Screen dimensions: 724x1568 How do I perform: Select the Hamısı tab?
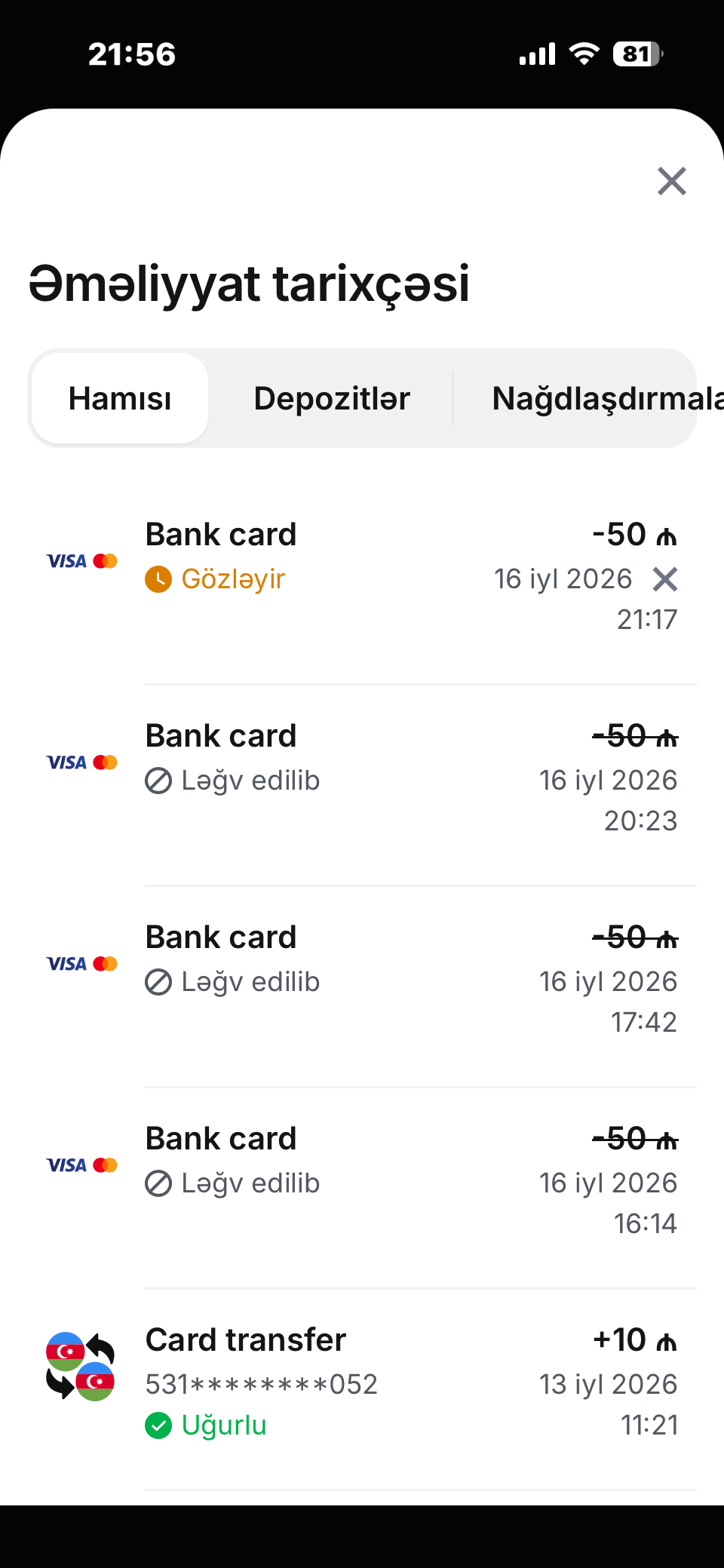pyautogui.click(x=120, y=398)
